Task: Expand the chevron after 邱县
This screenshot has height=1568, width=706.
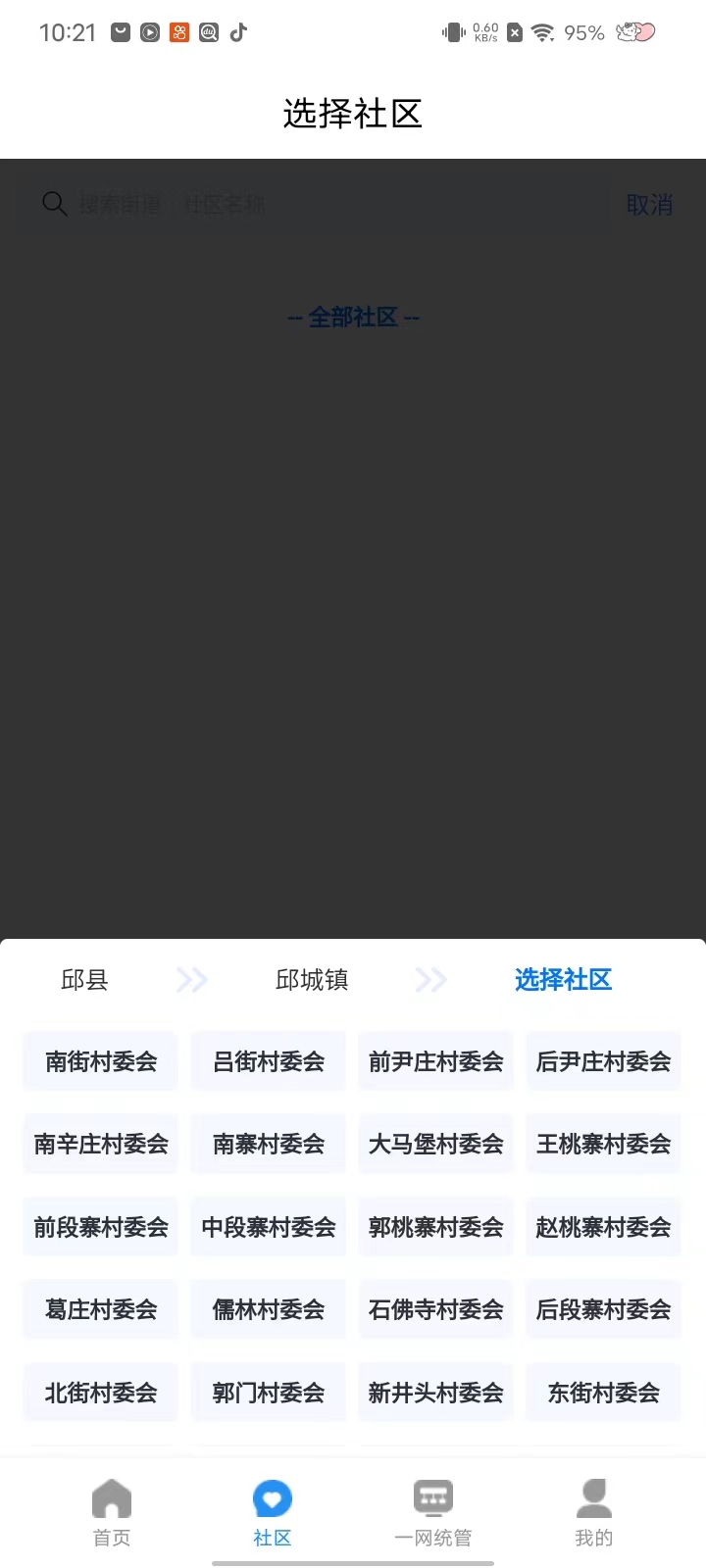Action: tap(192, 980)
